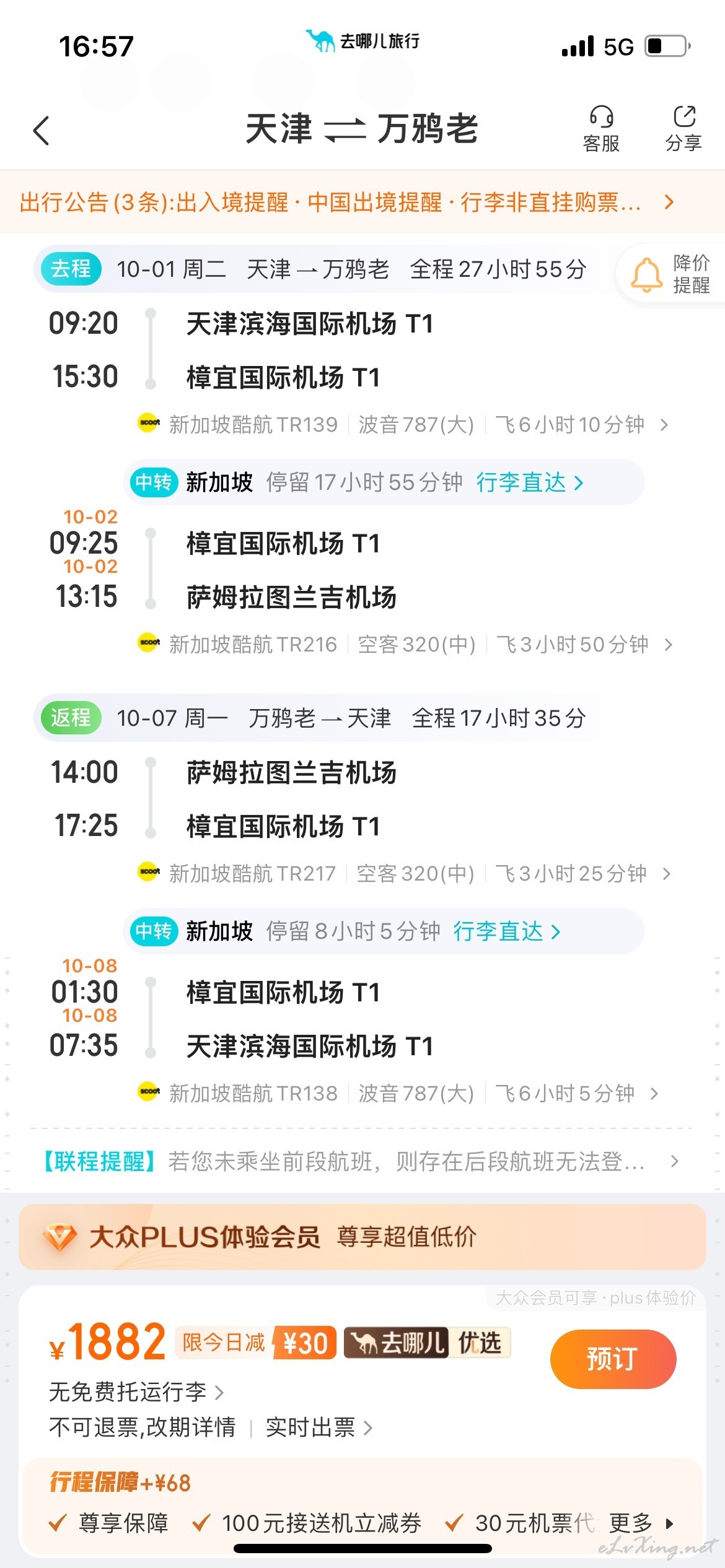The image size is (725, 1568).
Task: View flight TR139 details
Action: (403, 425)
